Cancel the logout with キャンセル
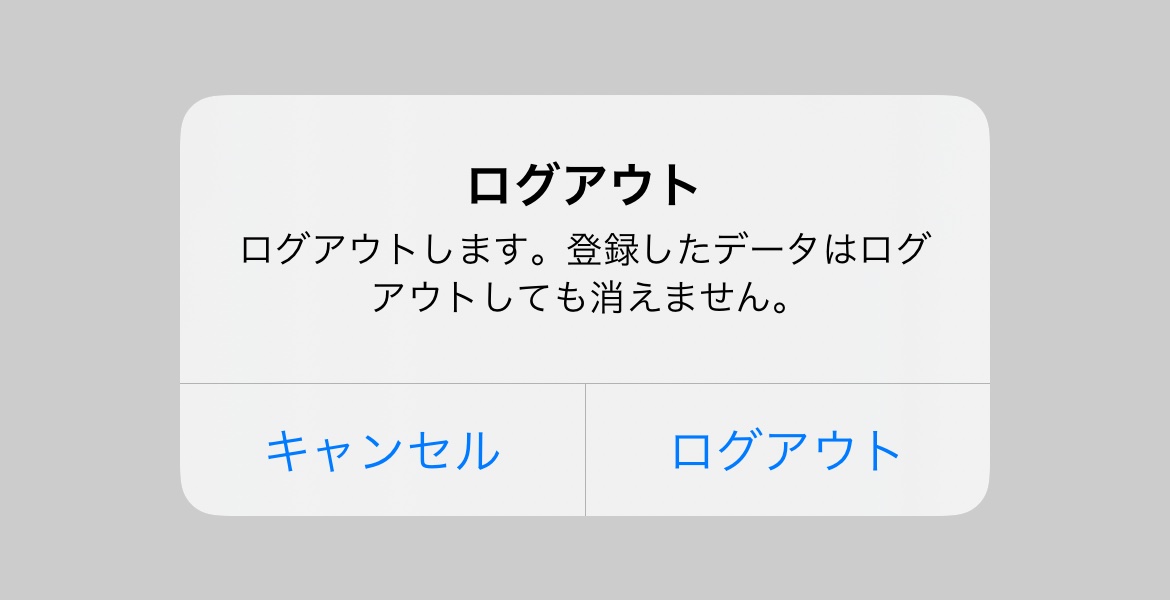The width and height of the screenshot is (1170, 600). pos(382,450)
